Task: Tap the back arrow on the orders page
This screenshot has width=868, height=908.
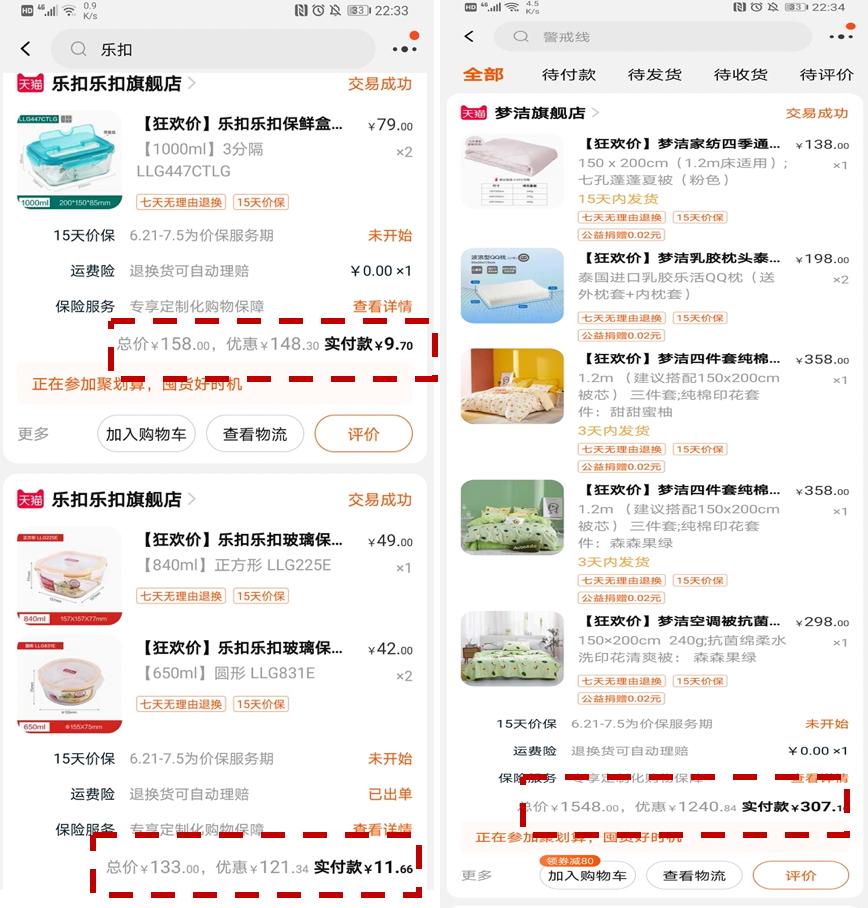Action: point(469,35)
